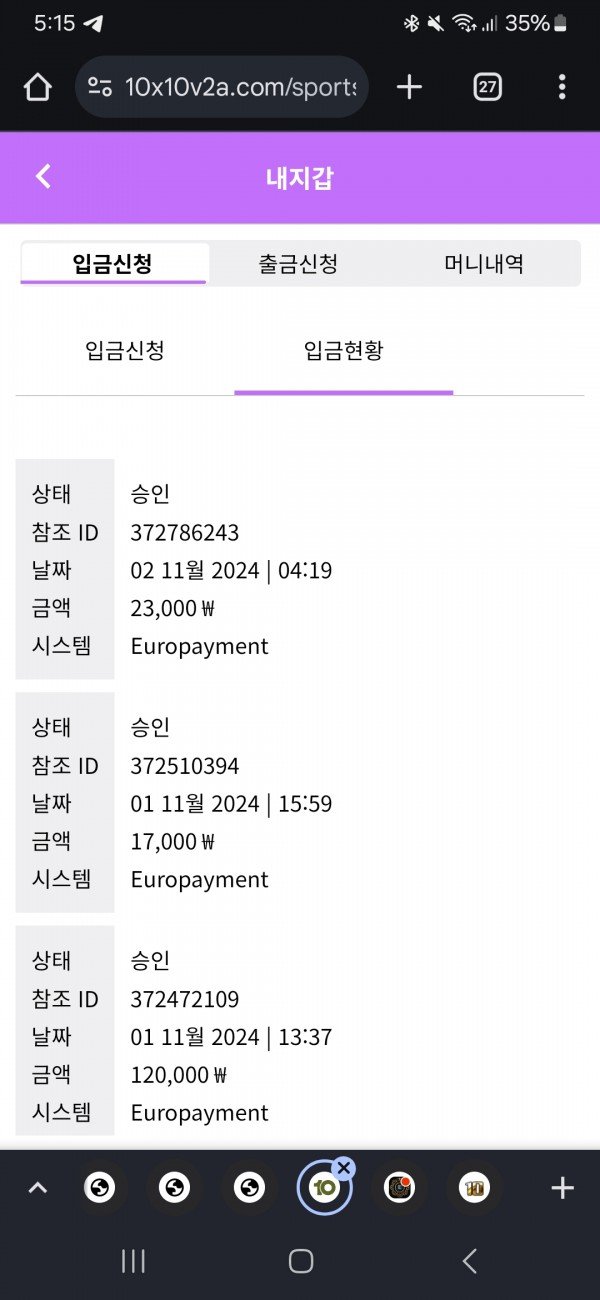Open a new browser tab with plus
The height and width of the screenshot is (1300, 600).
pos(409,87)
